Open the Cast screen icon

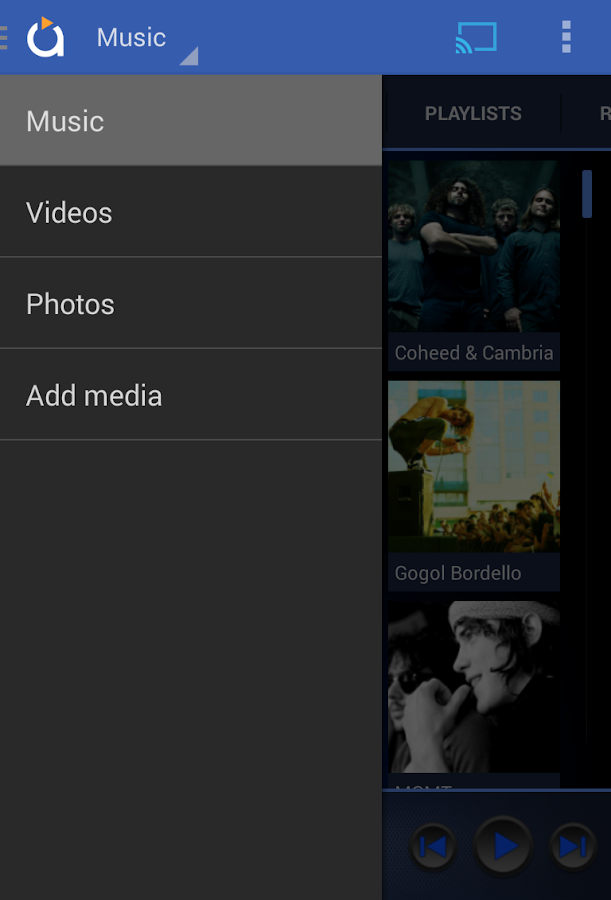[x=476, y=37]
